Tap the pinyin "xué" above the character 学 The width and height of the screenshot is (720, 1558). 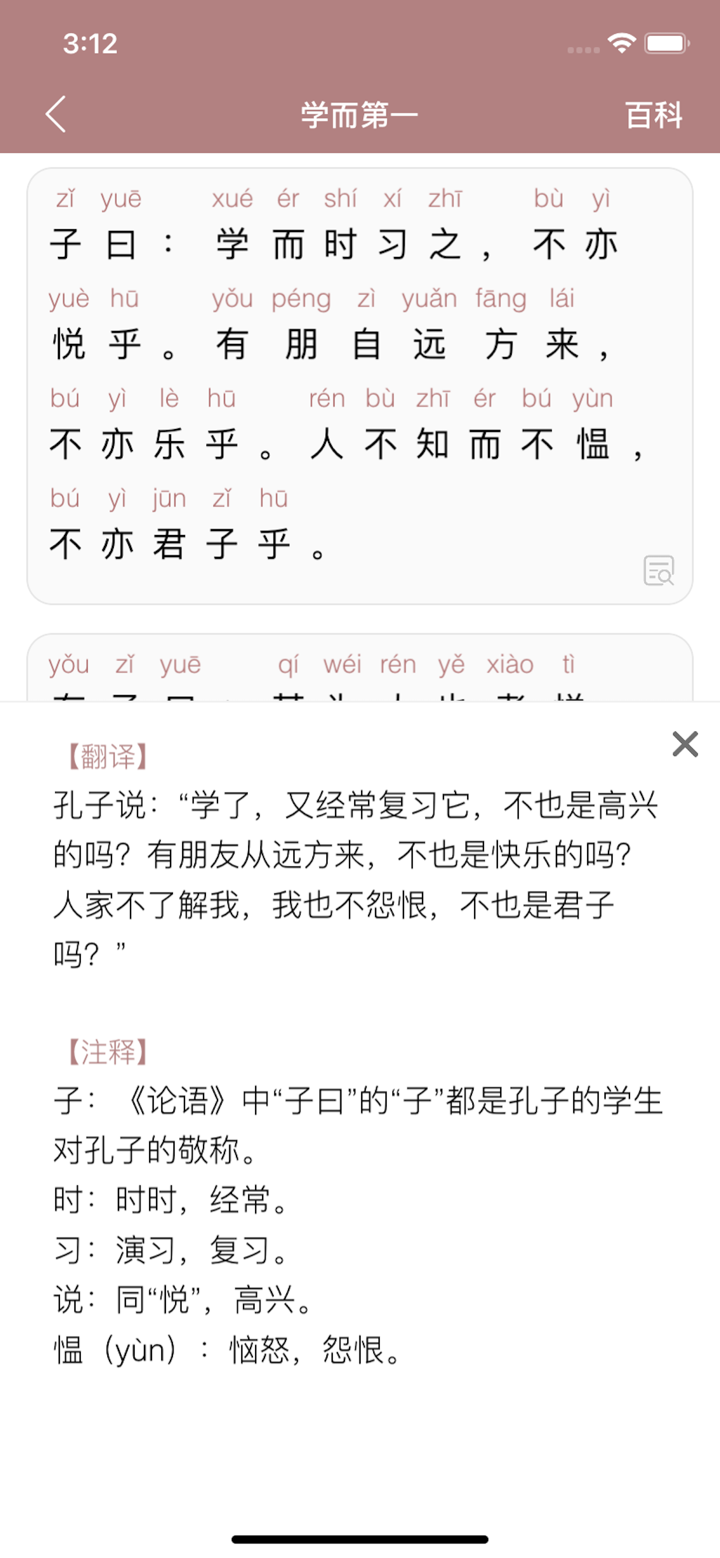pyautogui.click(x=230, y=199)
